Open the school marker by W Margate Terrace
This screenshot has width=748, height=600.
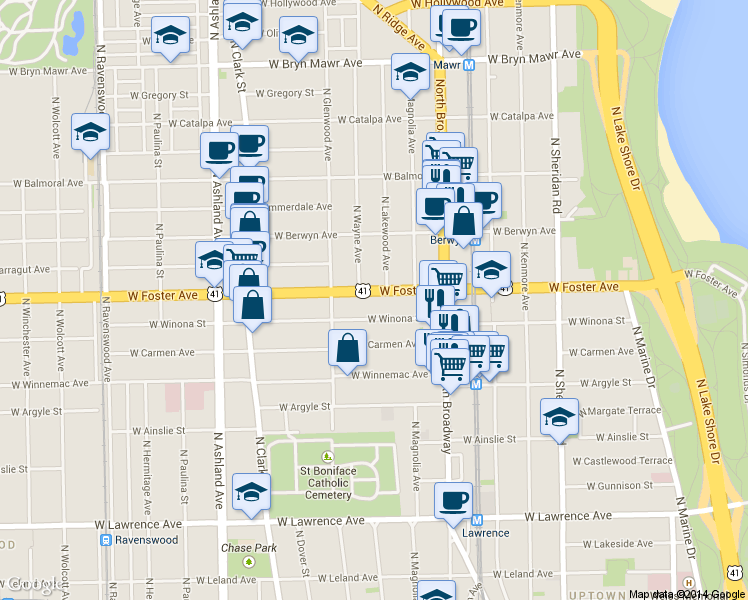coord(560,421)
